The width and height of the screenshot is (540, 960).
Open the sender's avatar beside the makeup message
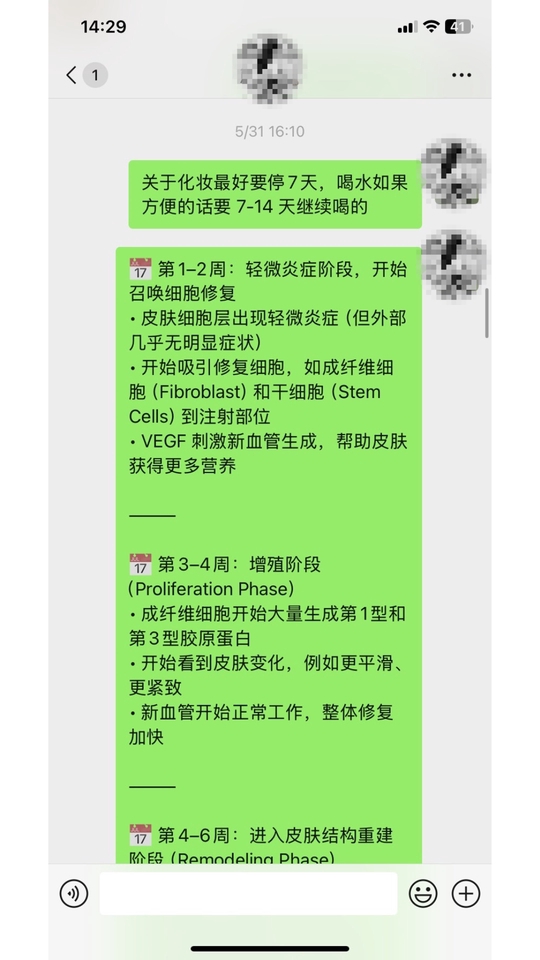454,170
